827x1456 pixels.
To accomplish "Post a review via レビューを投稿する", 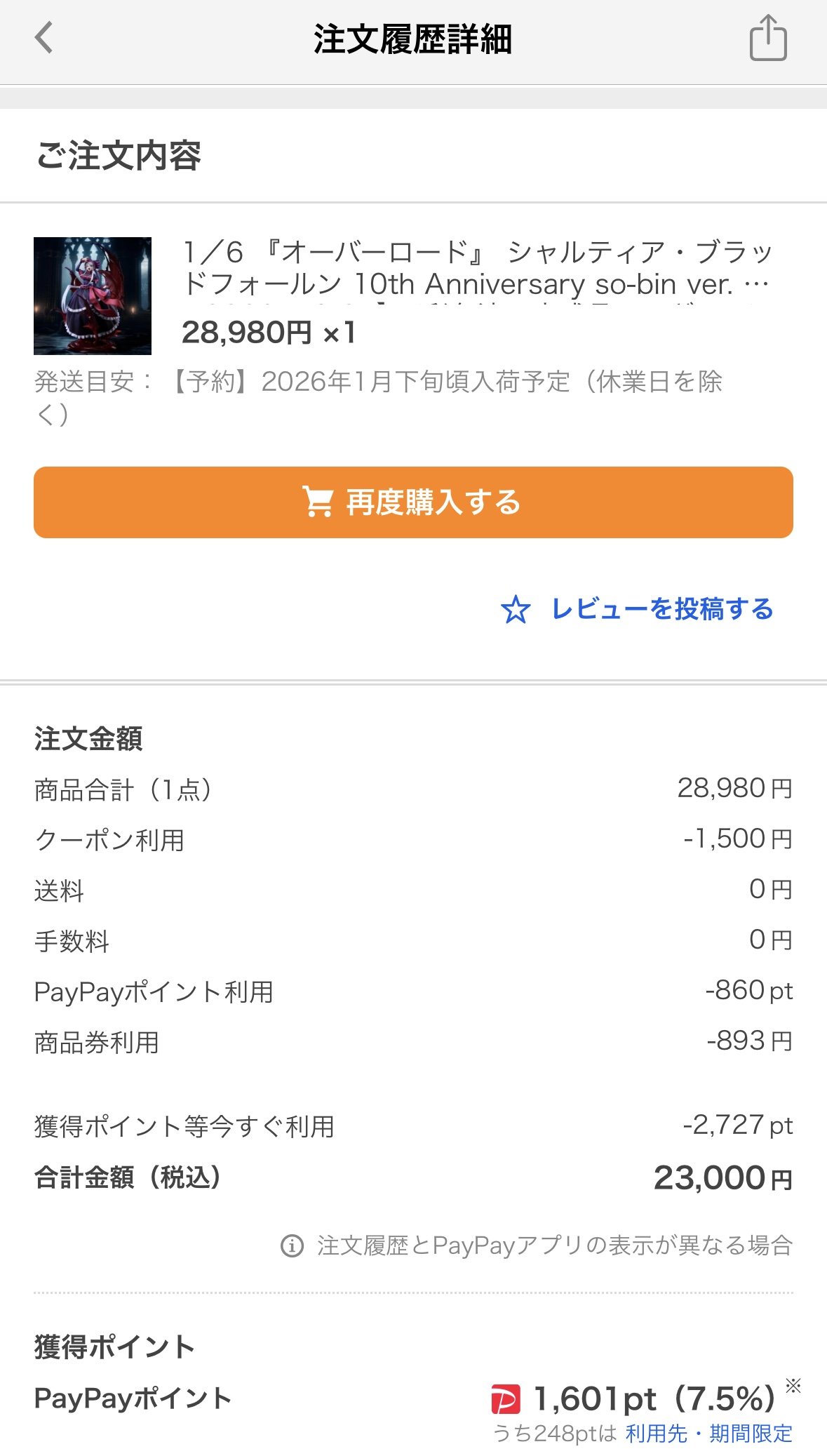I will [638, 609].
